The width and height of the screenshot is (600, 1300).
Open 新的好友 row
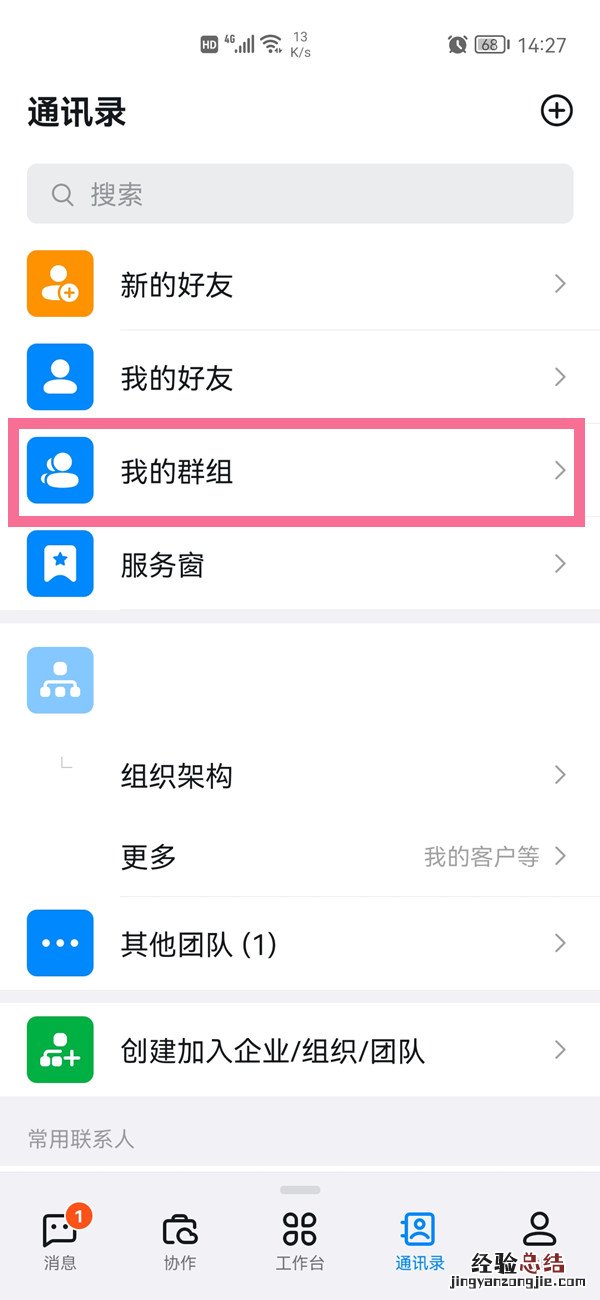click(300, 285)
